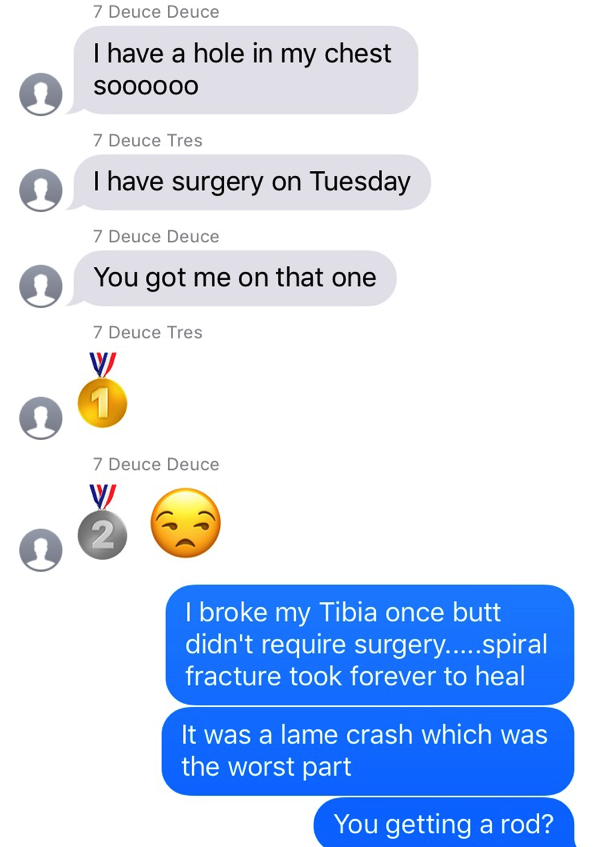The image size is (600, 847).
Task: Tap avatar next to "I have surgery on Tuesday"
Action: [41, 190]
